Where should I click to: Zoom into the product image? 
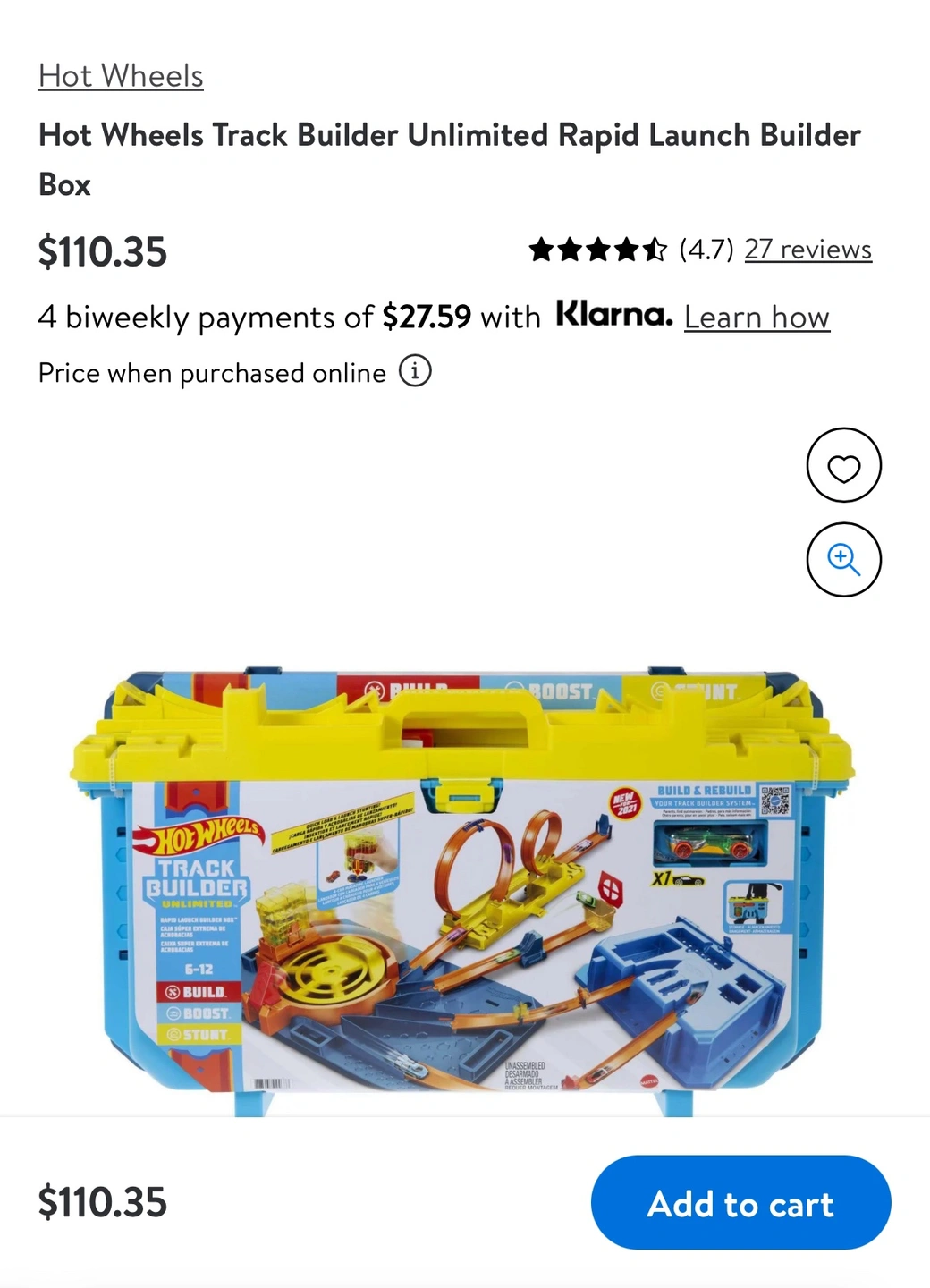pyautogui.click(x=843, y=560)
